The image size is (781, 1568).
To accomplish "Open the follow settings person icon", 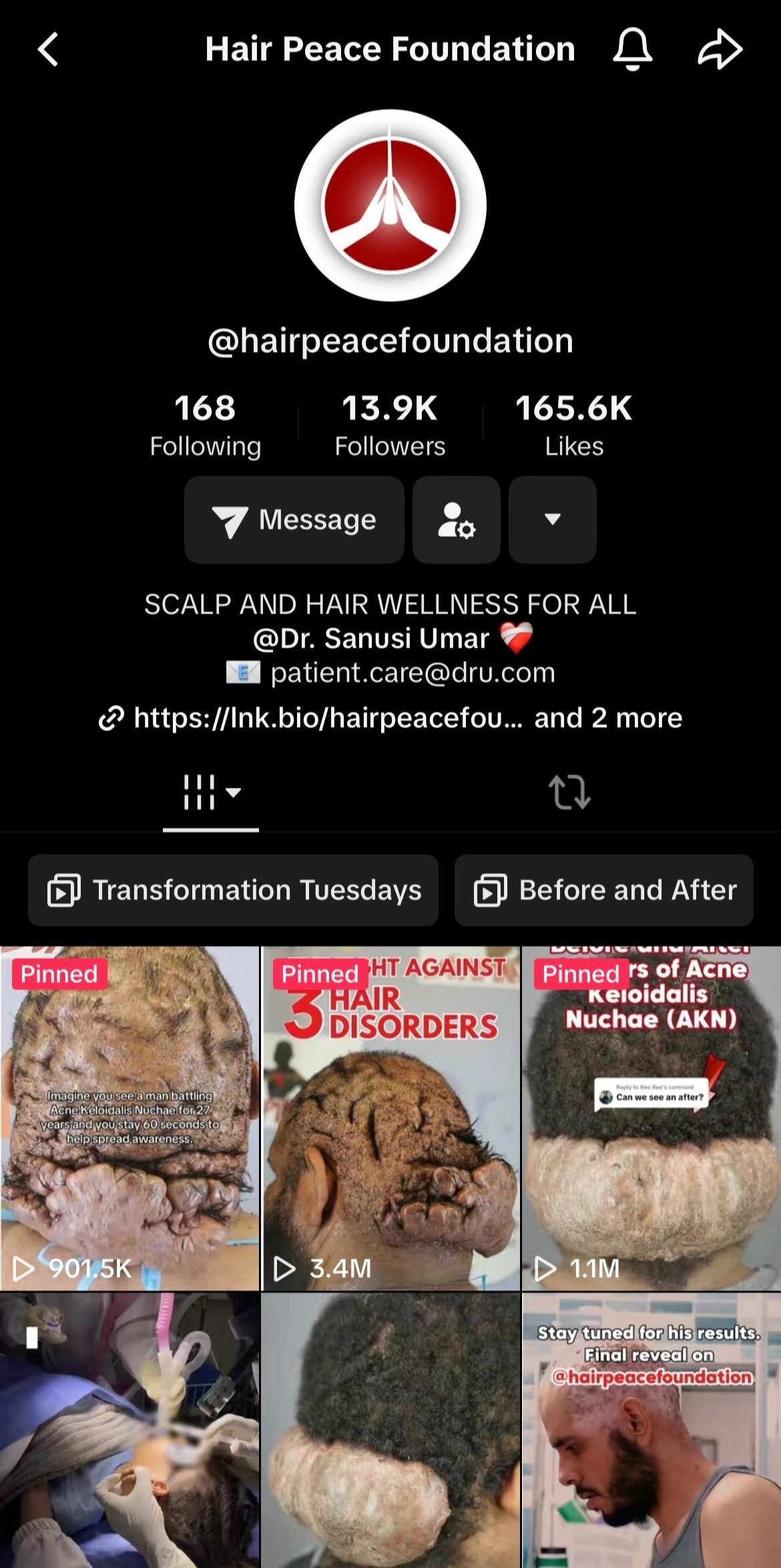I will point(457,519).
